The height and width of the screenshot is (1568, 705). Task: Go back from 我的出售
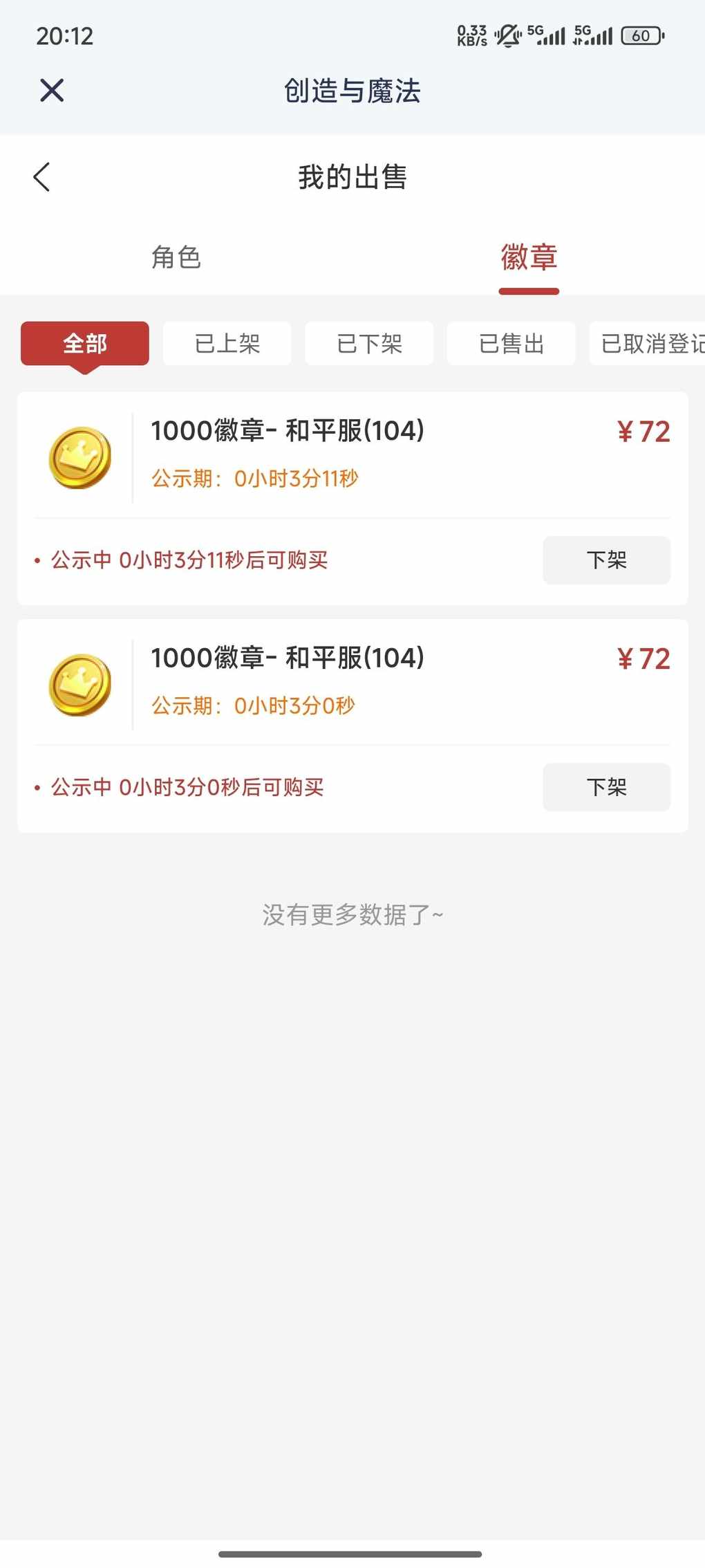point(42,177)
